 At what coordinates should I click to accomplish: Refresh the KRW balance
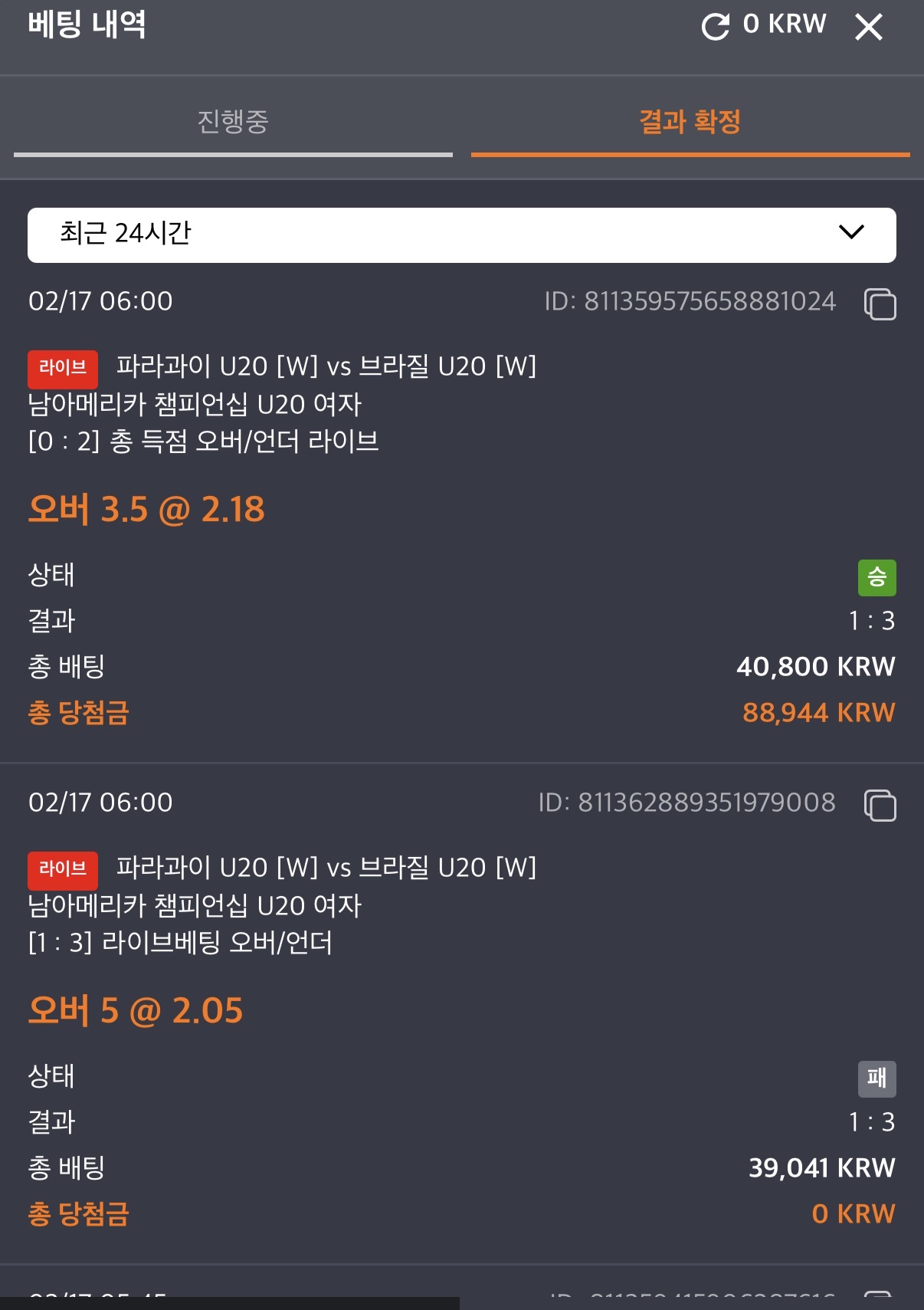[x=716, y=27]
